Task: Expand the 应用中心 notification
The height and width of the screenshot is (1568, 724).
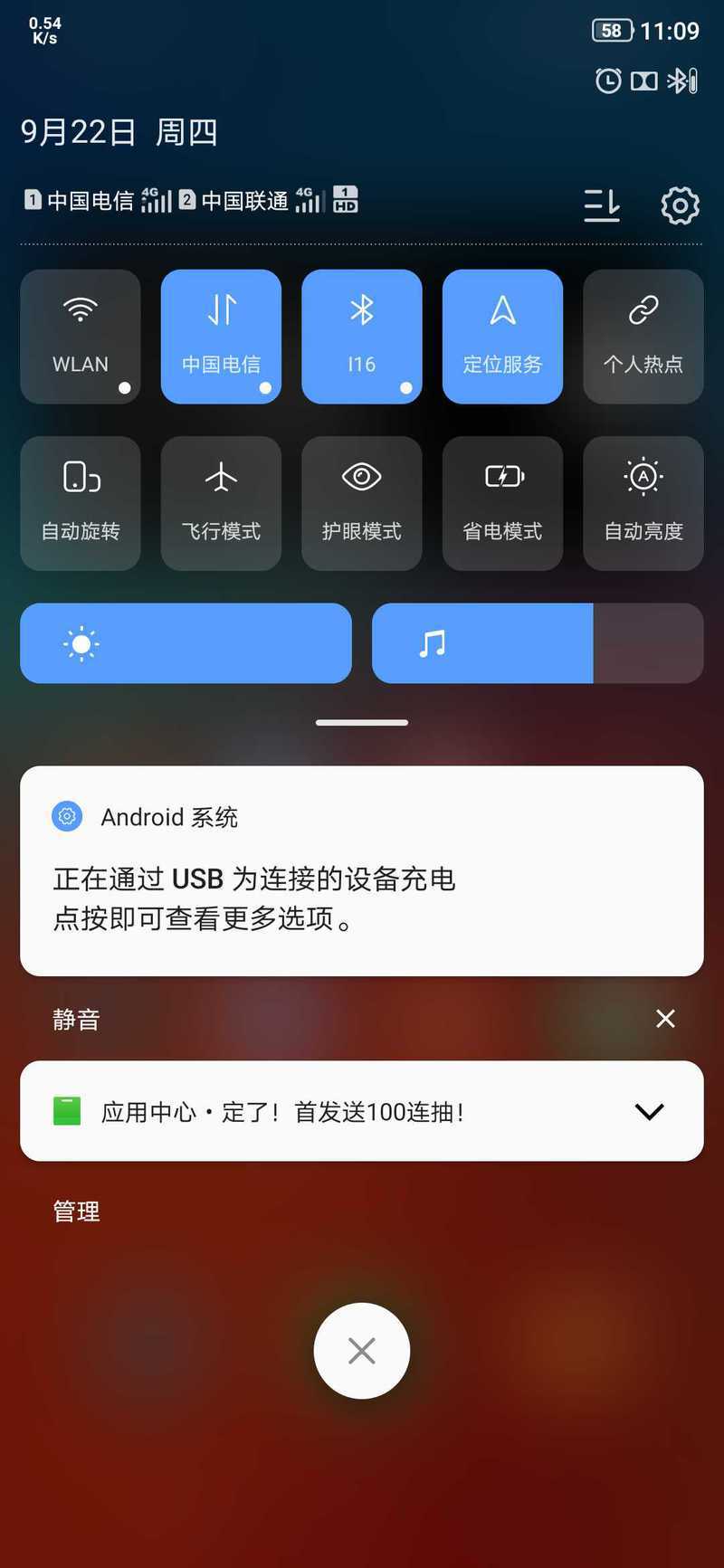Action: click(649, 1111)
